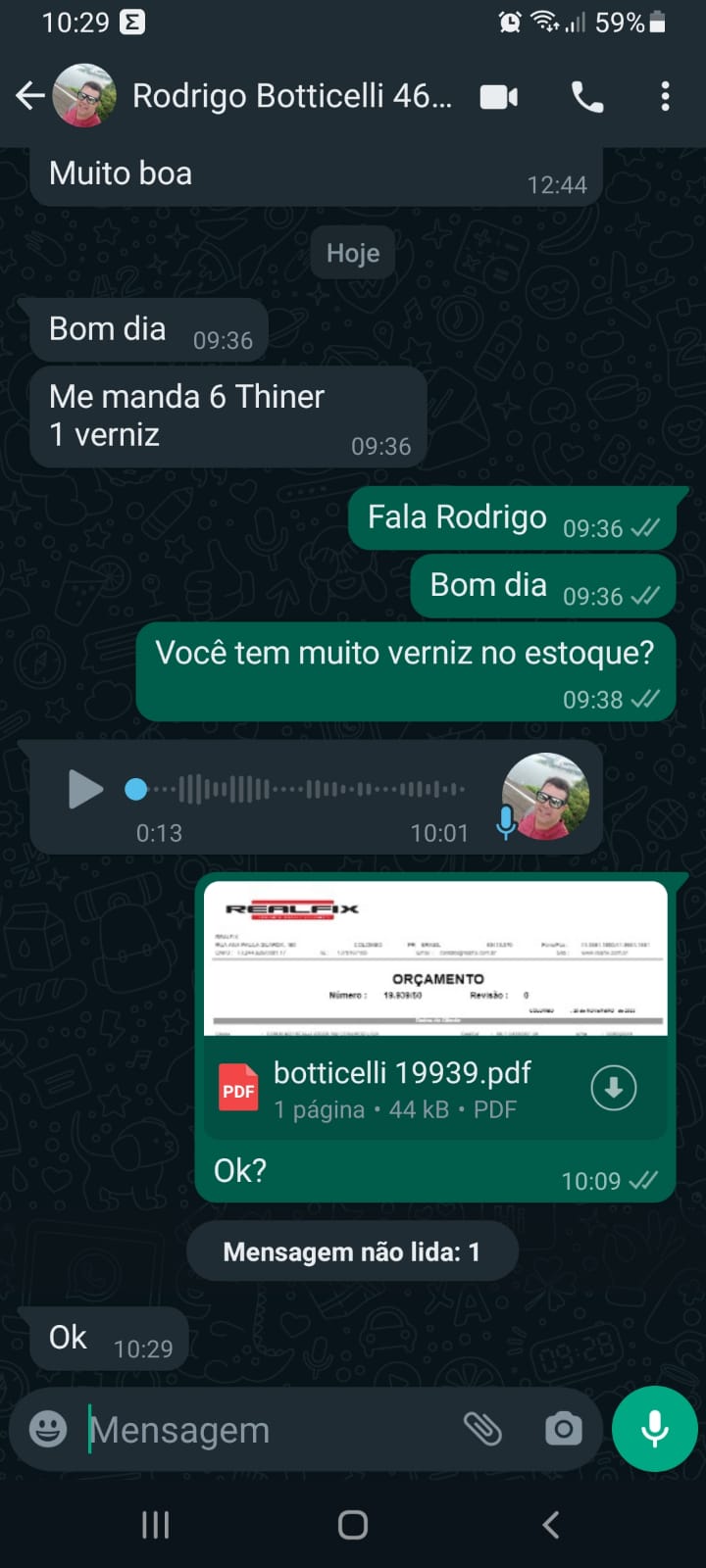Focus the Mensagem text field
This screenshot has height=1568, width=706.
pos(265,1430)
